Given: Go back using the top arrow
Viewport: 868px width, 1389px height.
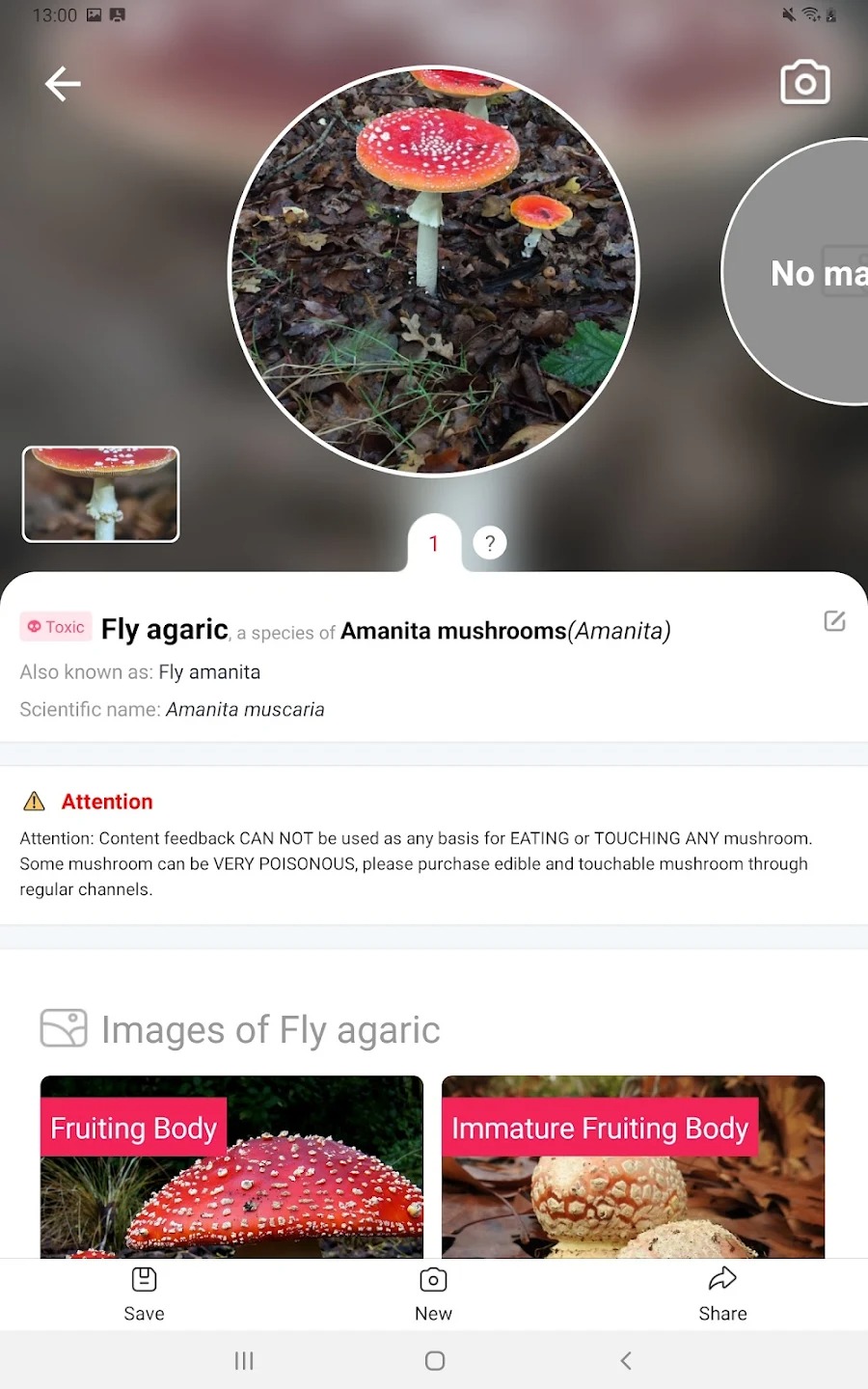Looking at the screenshot, I should coord(63,84).
